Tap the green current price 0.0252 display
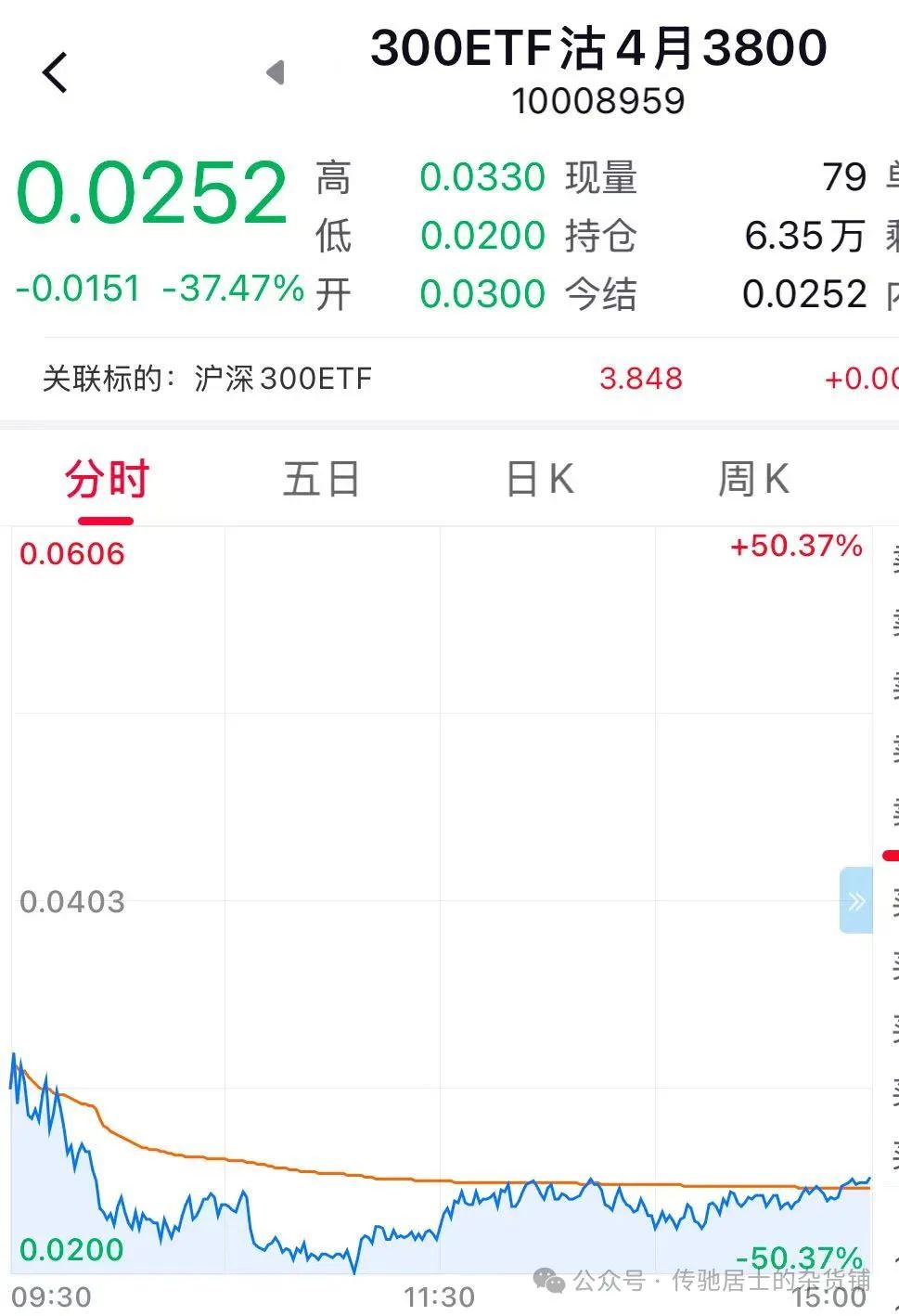The image size is (899, 1316). coord(153,190)
